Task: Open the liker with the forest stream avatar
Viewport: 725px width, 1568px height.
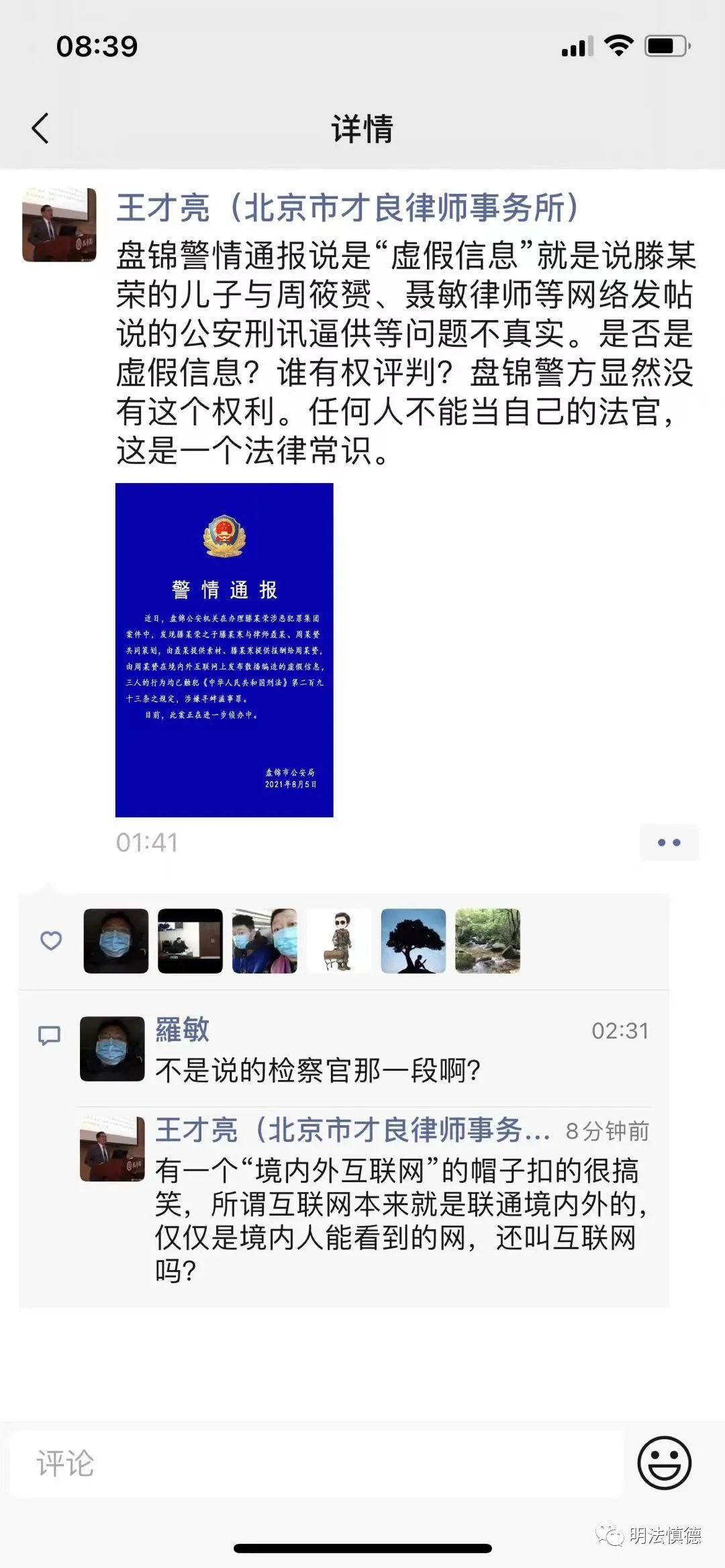Action: [x=487, y=941]
